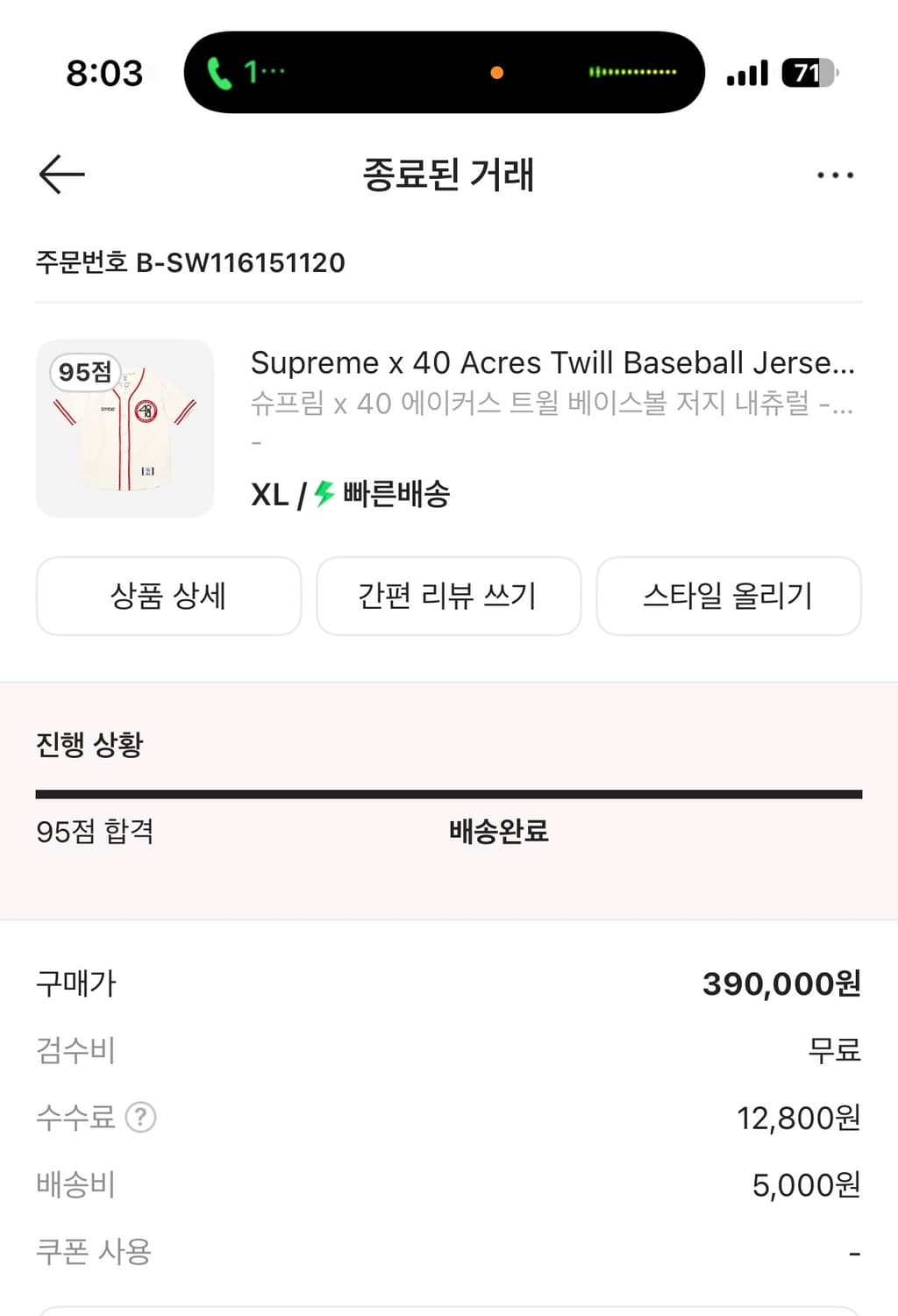Tap the order number B-SW116151120
This screenshot has height=1316, width=898.
click(189, 262)
